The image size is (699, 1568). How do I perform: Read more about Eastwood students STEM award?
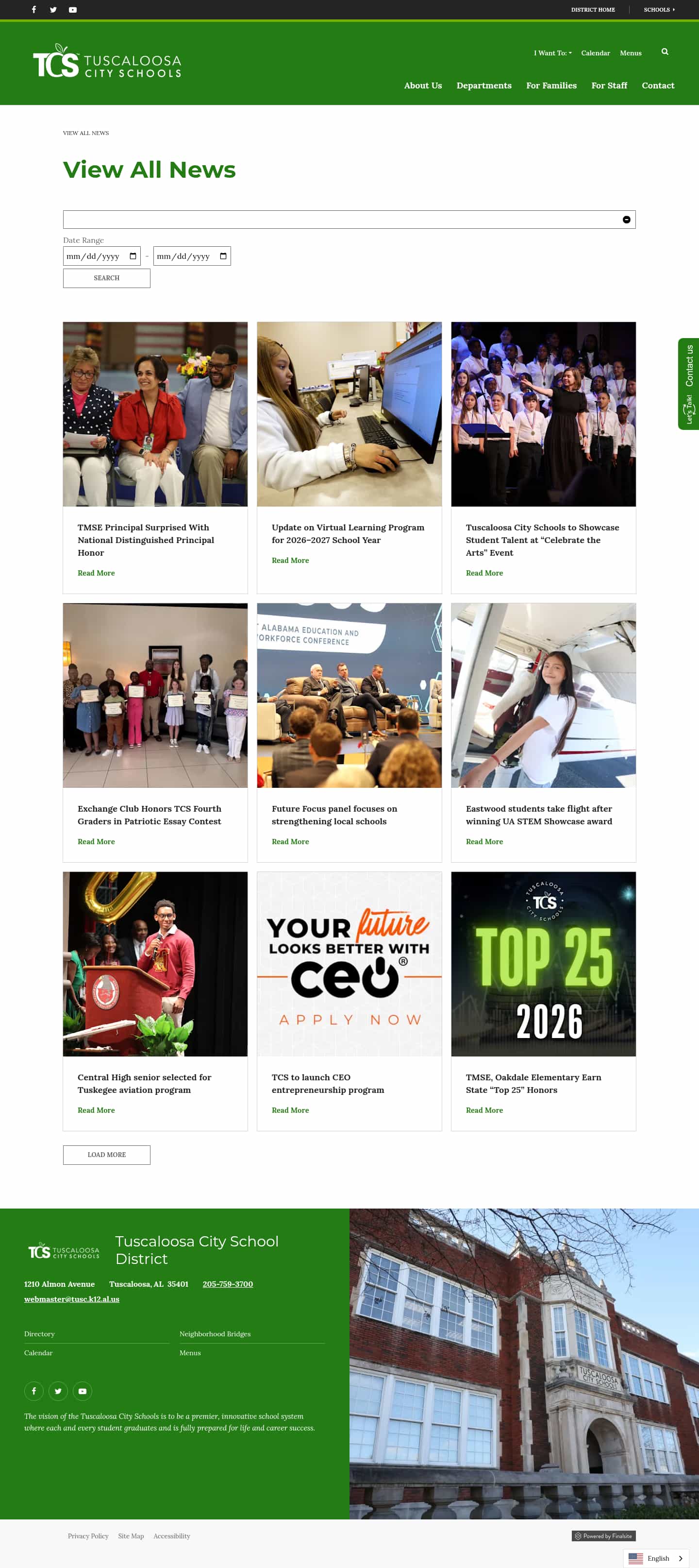483,841
